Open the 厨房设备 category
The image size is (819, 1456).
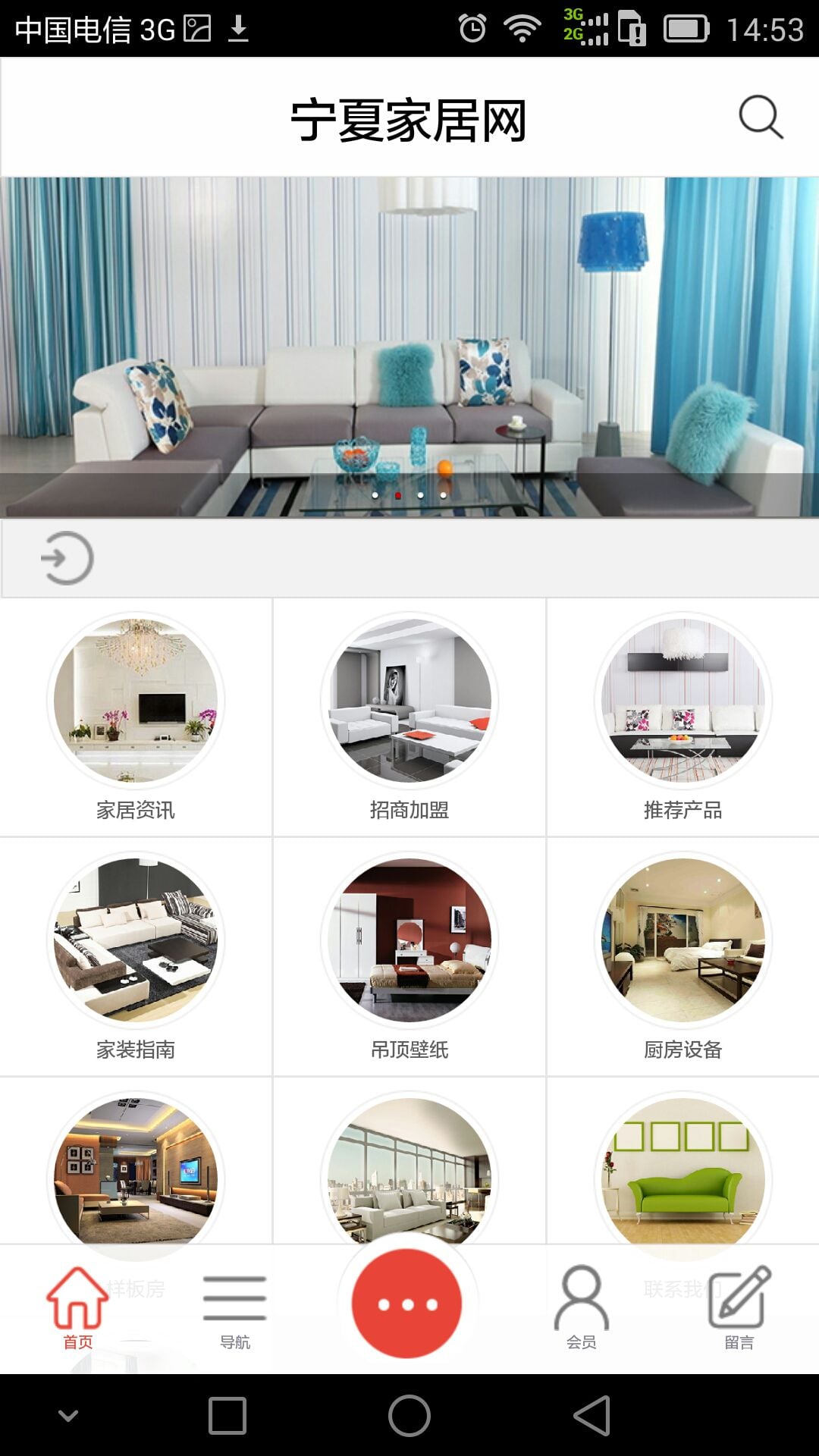pos(683,957)
